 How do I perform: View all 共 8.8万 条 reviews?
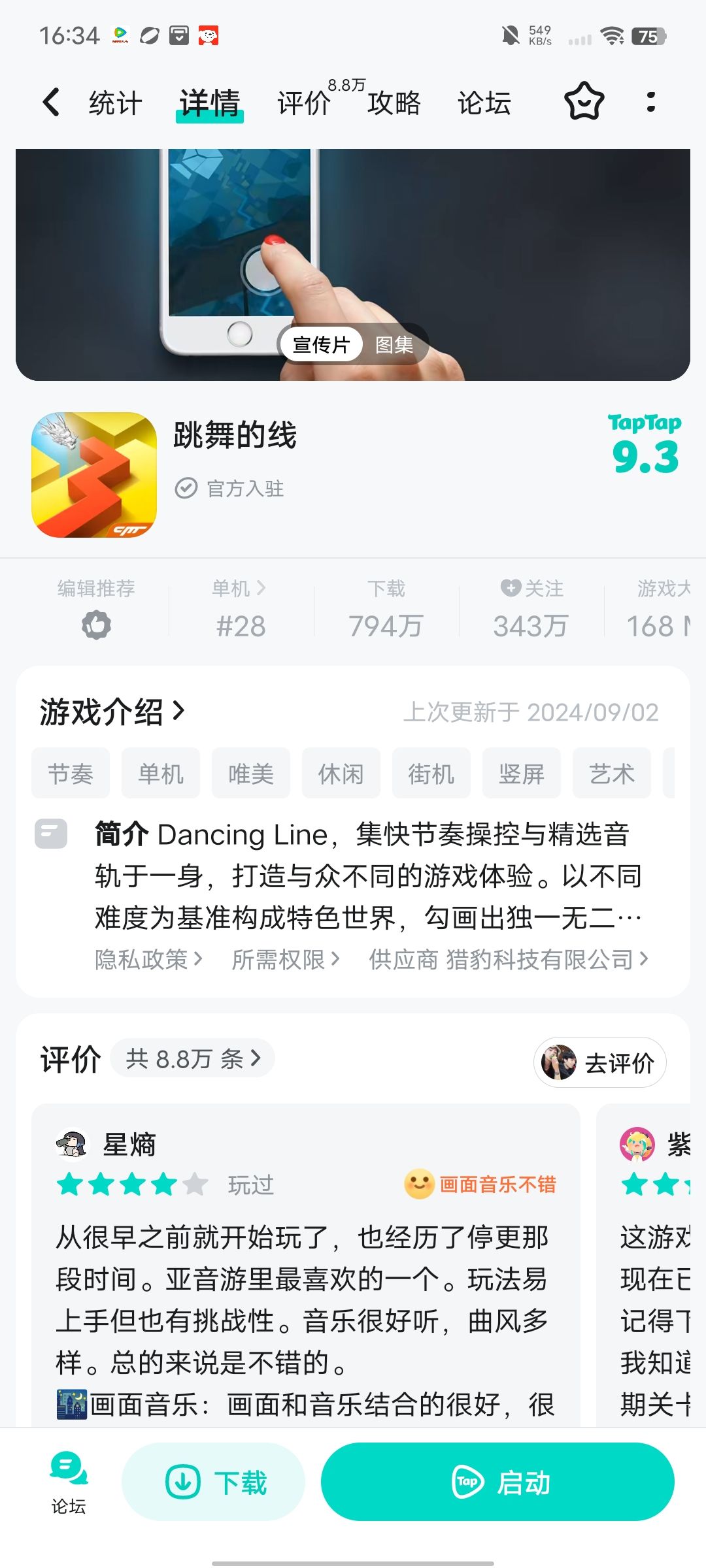tap(192, 1058)
